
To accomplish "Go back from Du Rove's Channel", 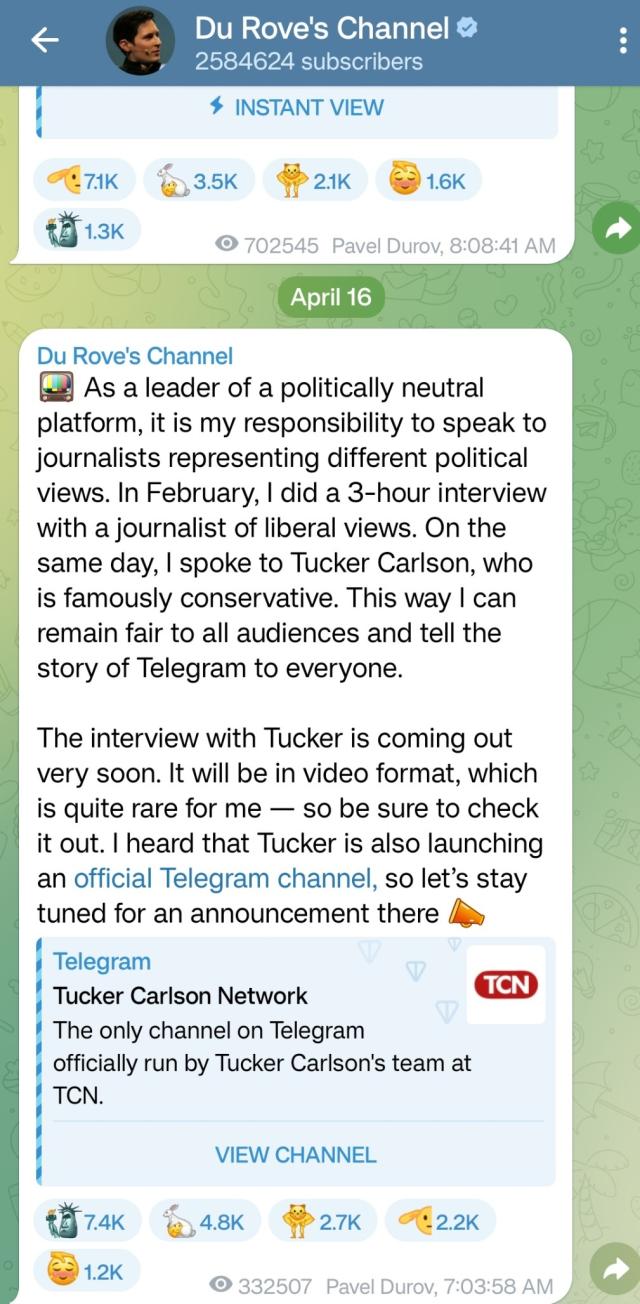I will point(45,41).
